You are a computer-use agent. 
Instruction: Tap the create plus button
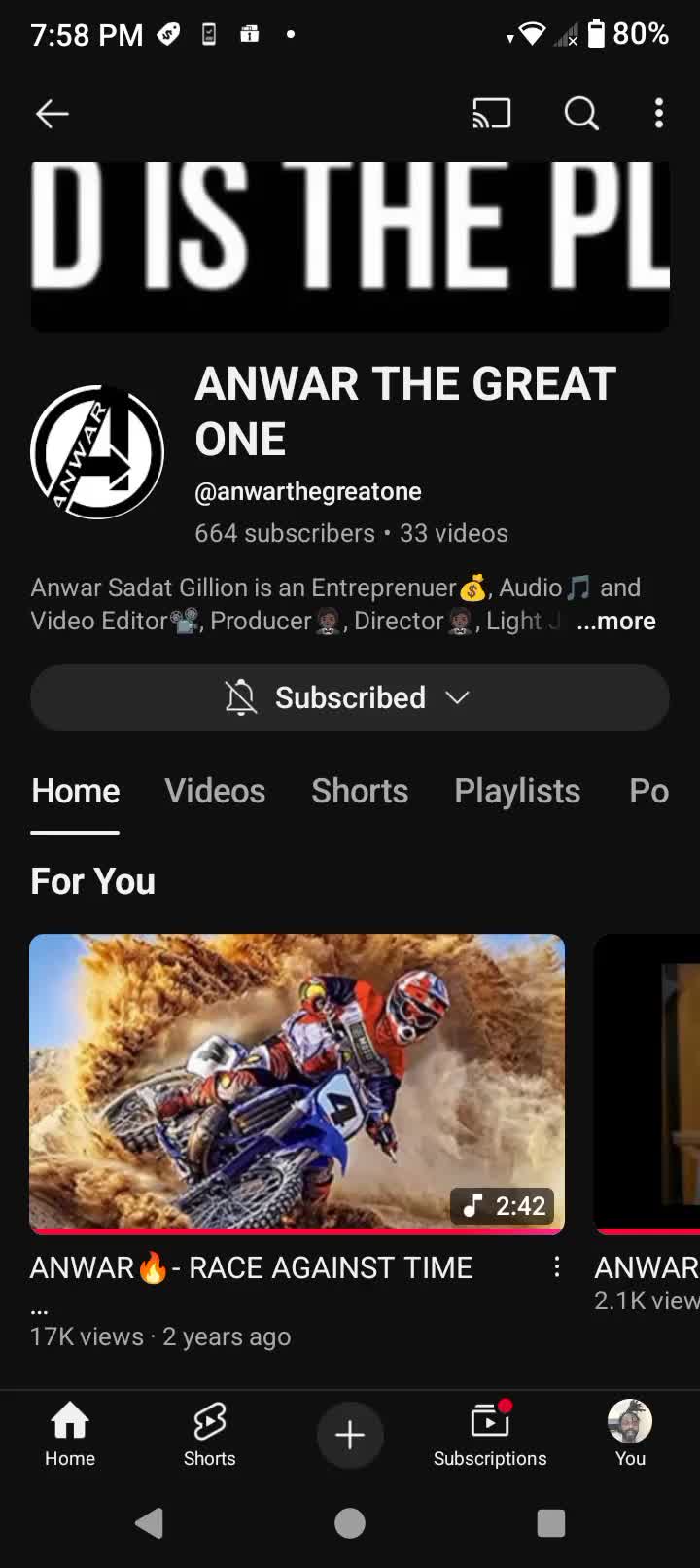pos(350,1435)
